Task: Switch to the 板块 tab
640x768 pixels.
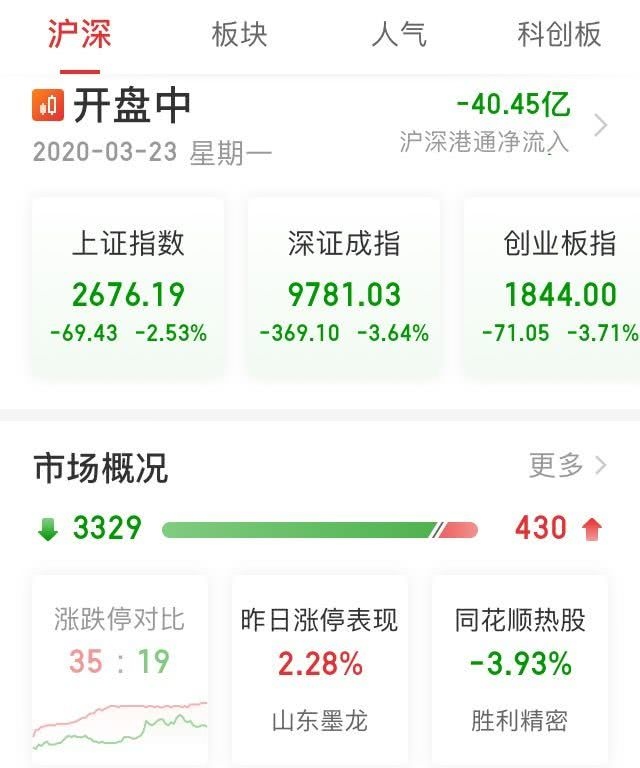Action: click(x=239, y=35)
